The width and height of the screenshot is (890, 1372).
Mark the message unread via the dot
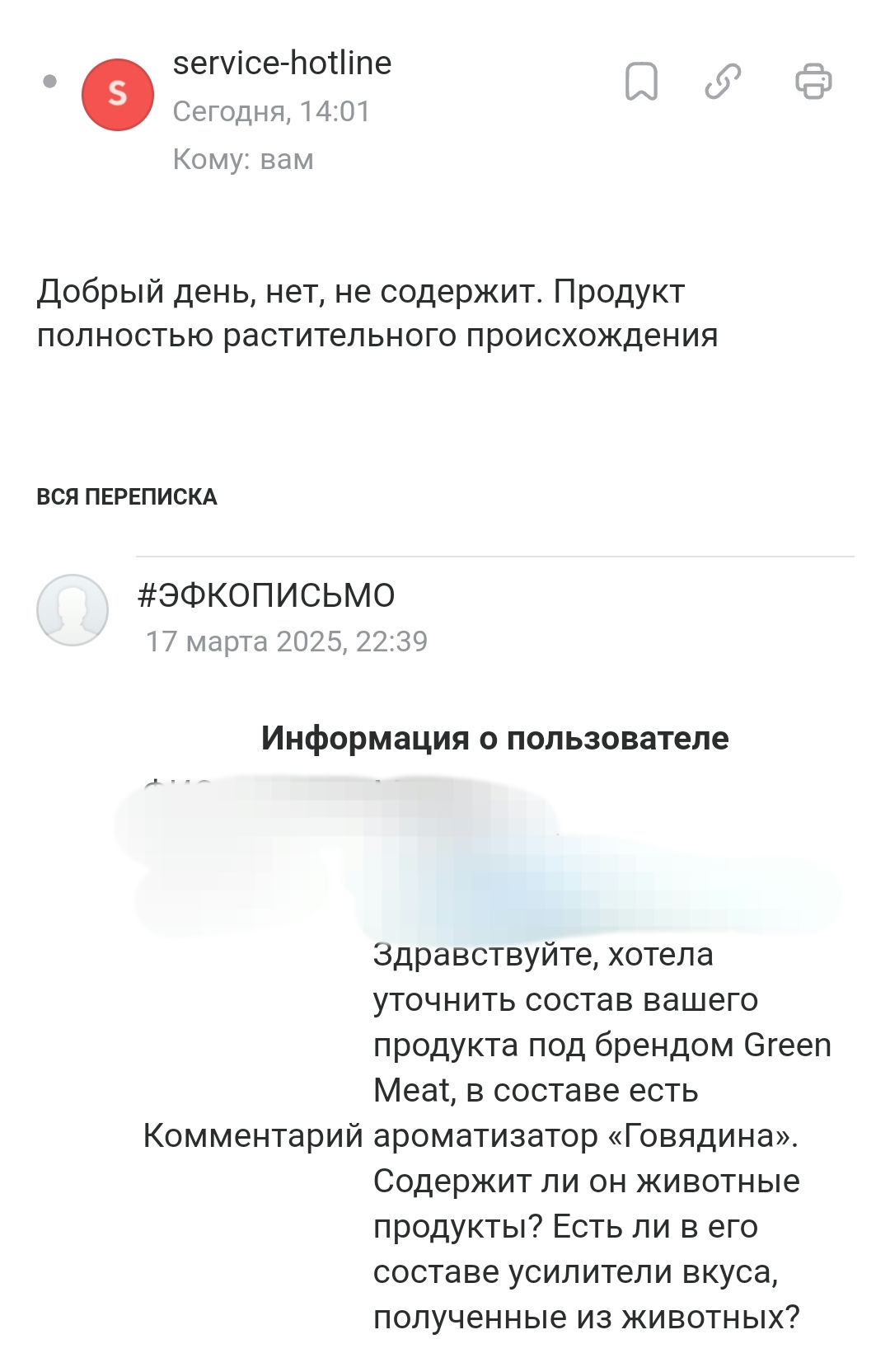point(50,81)
